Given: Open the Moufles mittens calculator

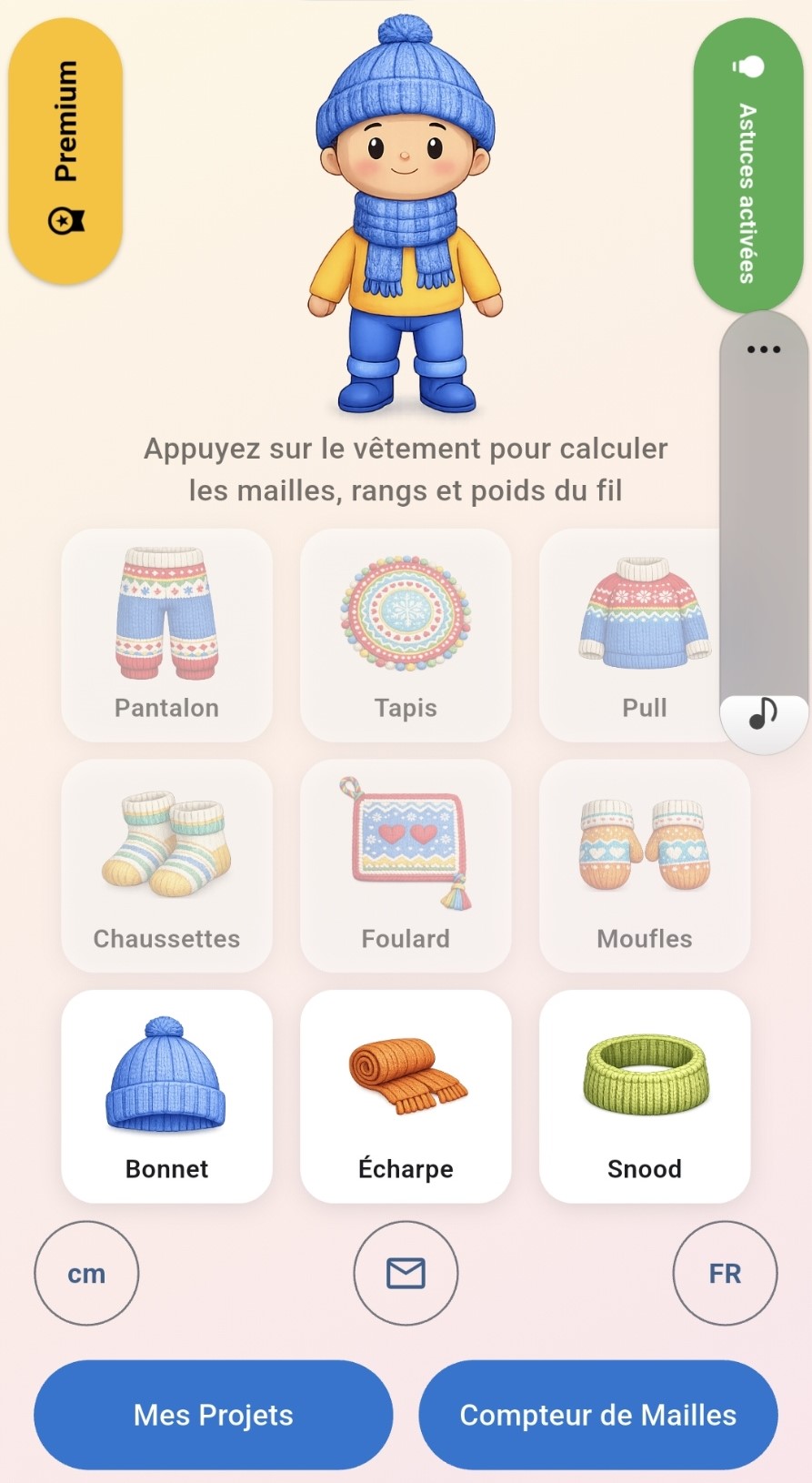Looking at the screenshot, I should pyautogui.click(x=644, y=864).
